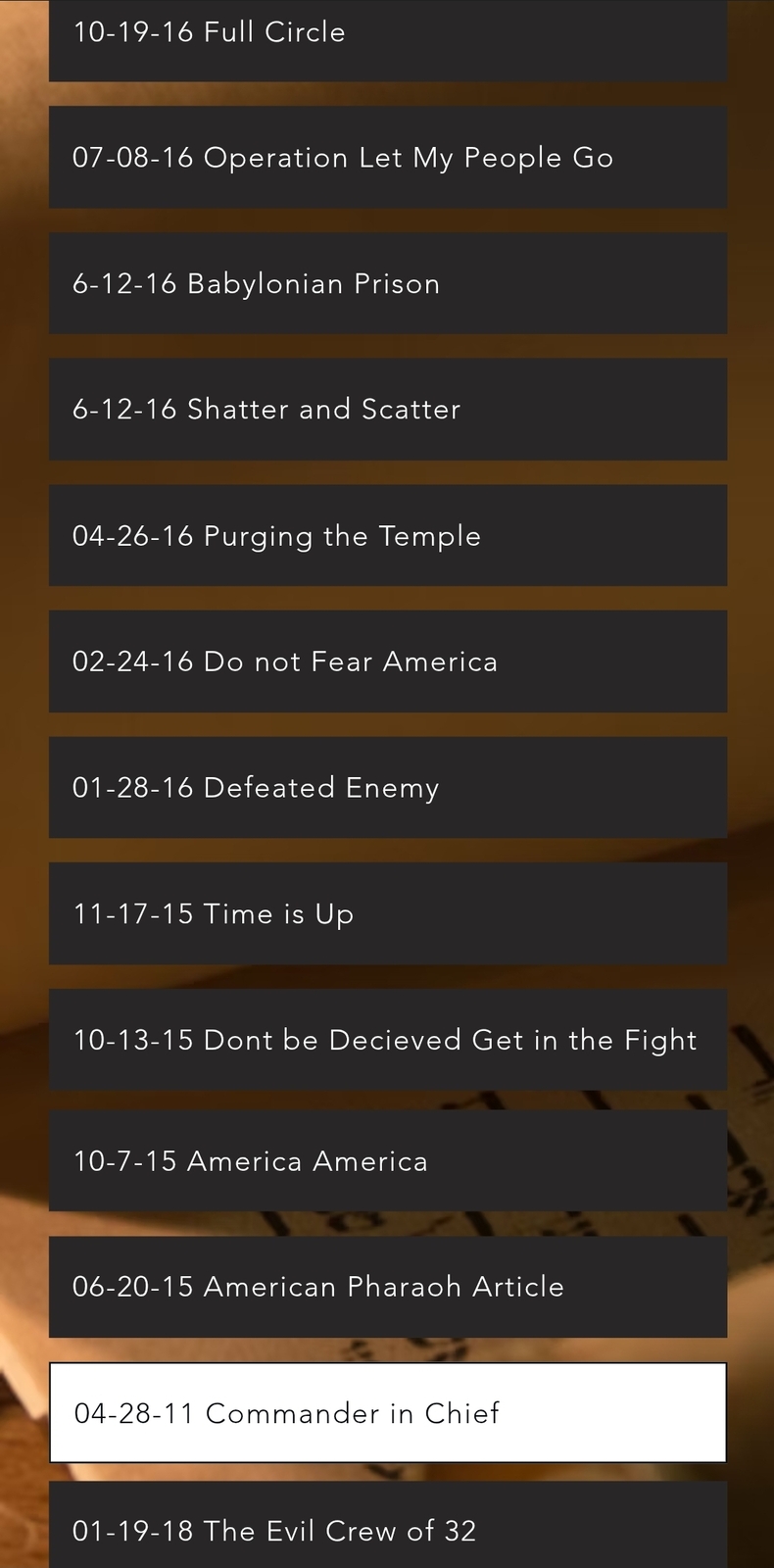Open 07-08-16 Operation Let My People Go
This screenshot has height=1568, width=774.
[x=387, y=158]
